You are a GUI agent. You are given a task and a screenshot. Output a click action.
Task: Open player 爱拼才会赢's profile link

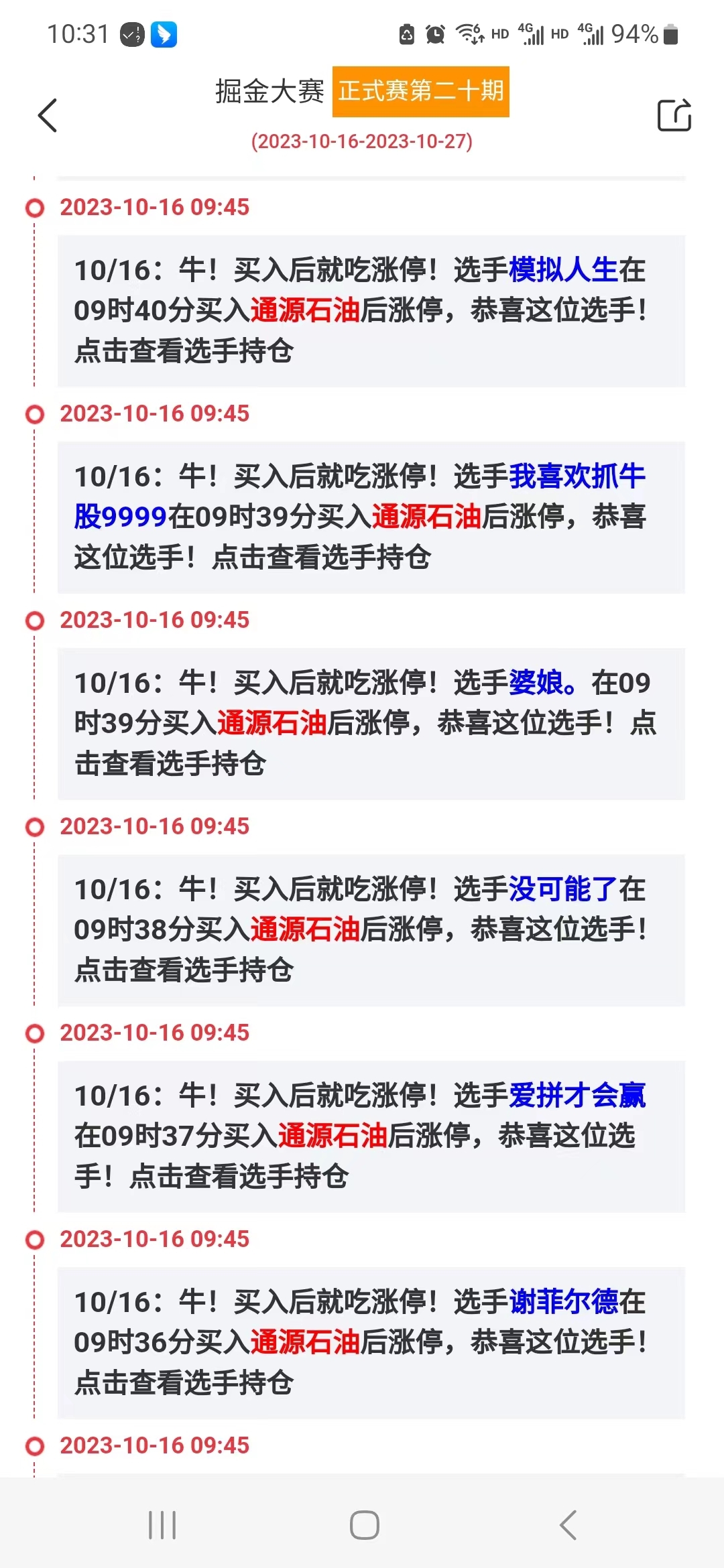tap(577, 1096)
